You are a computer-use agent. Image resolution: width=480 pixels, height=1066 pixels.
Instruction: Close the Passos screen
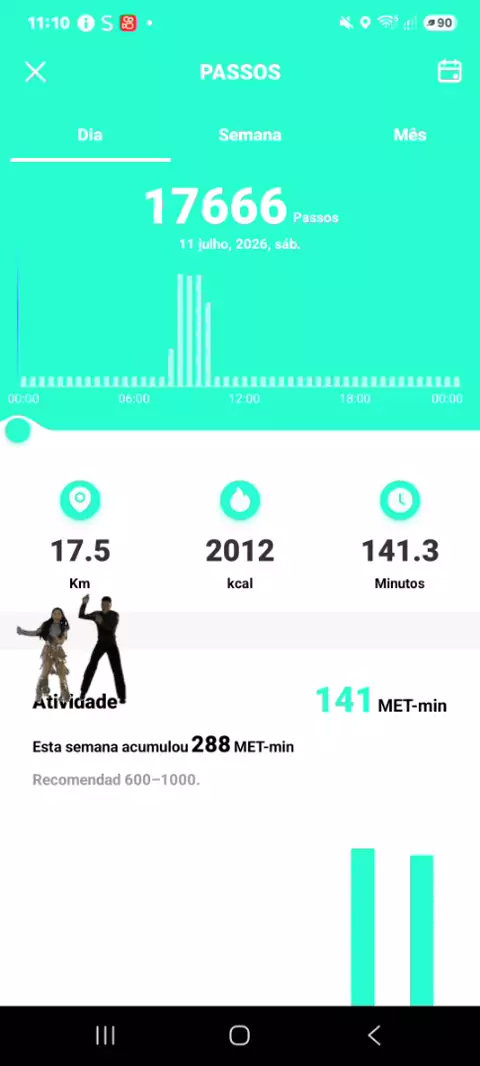pyautogui.click(x=35, y=72)
